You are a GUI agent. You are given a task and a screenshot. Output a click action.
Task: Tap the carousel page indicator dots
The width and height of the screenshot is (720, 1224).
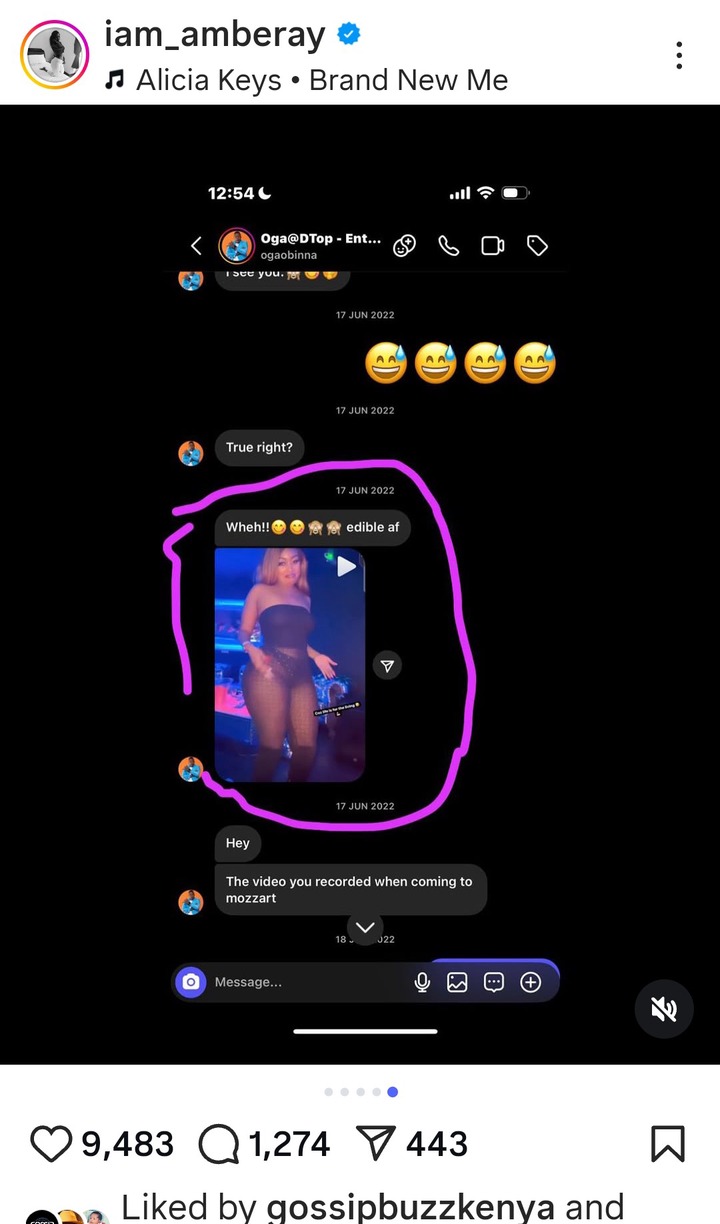[361, 1092]
